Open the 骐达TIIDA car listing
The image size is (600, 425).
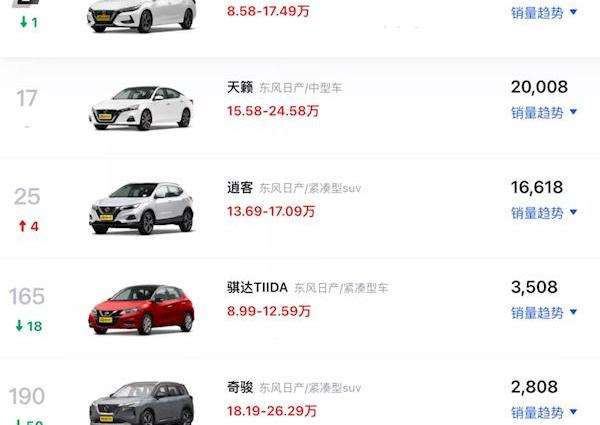tap(257, 287)
